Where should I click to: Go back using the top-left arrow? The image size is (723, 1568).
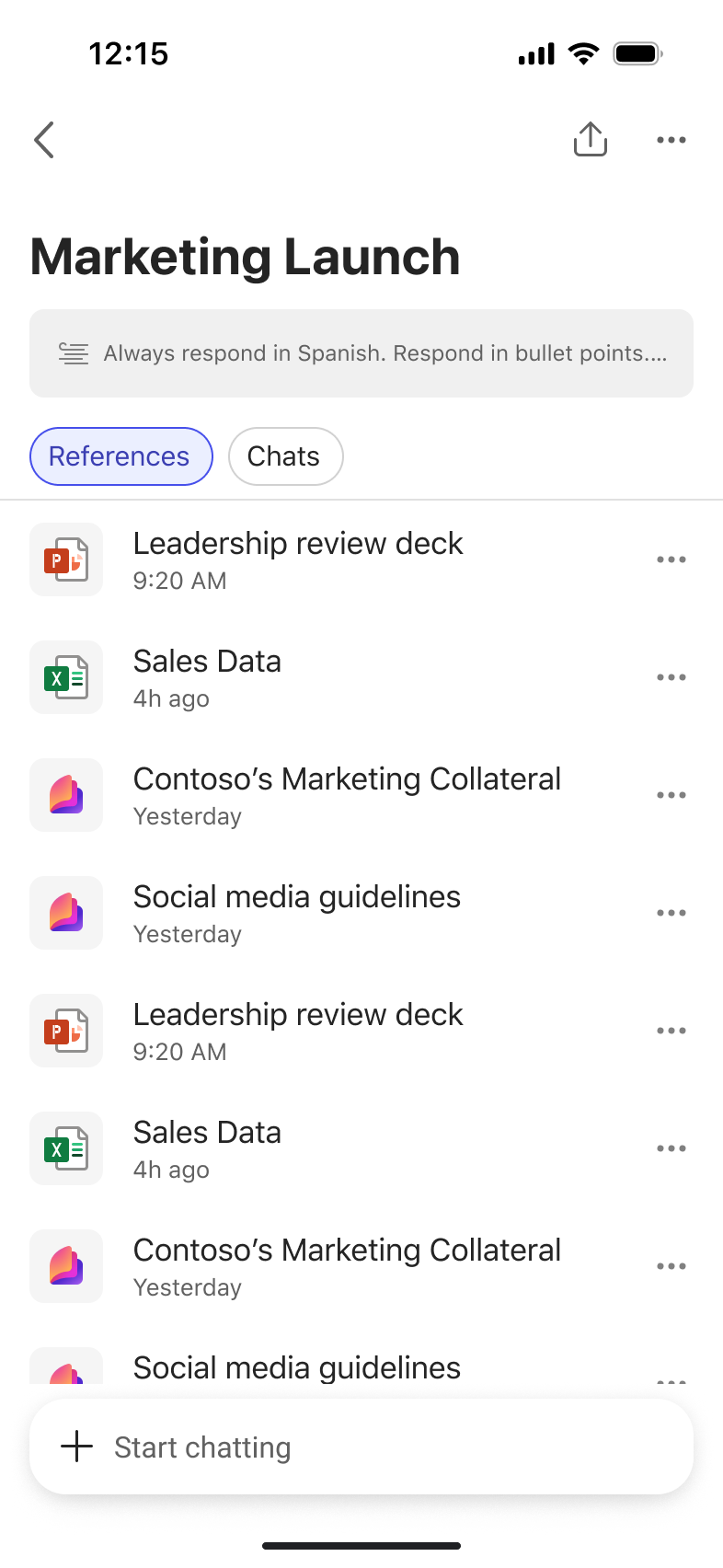(x=44, y=140)
